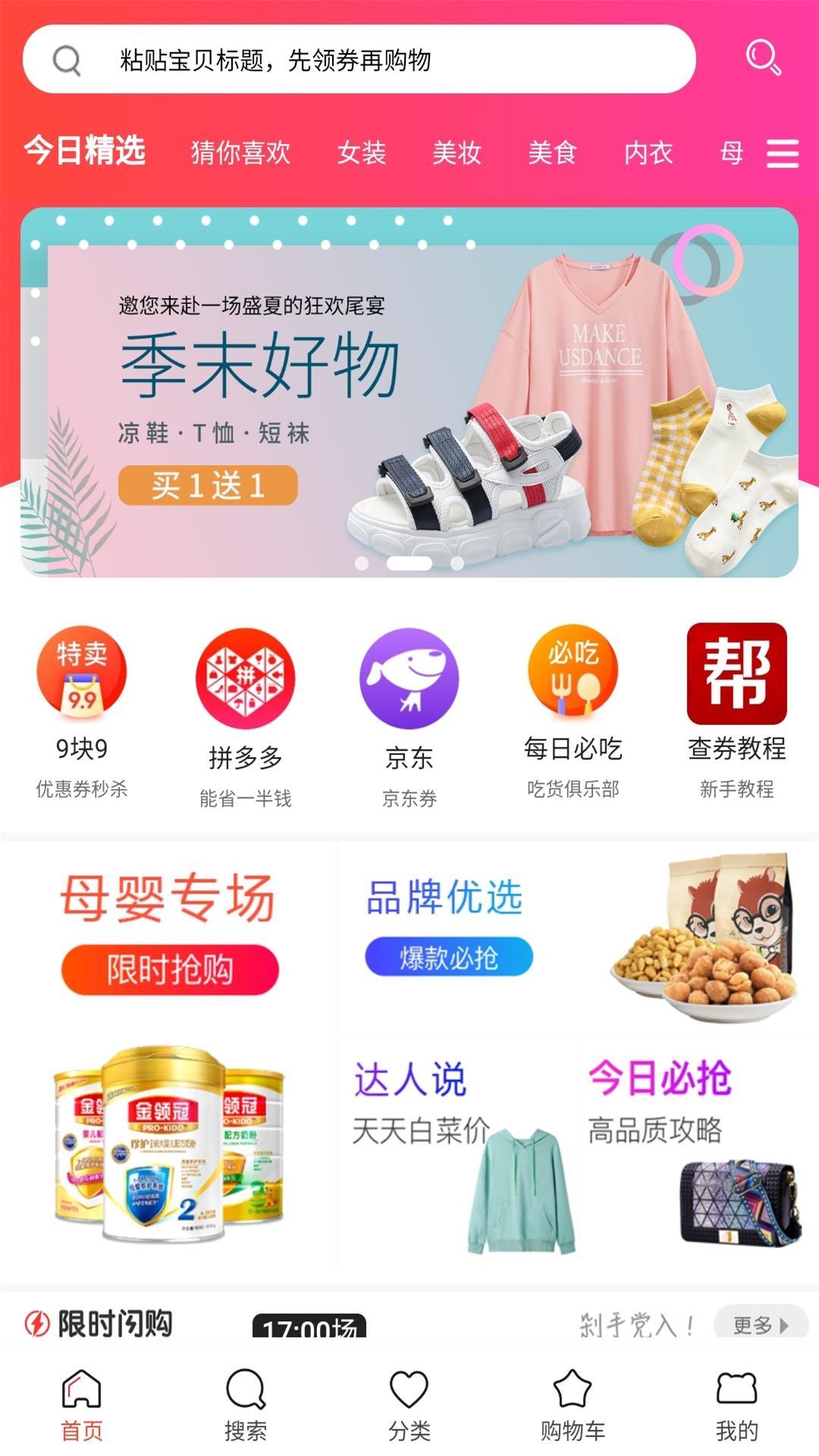
Task: Switch to the 我的 profile tab
Action: (x=736, y=1405)
